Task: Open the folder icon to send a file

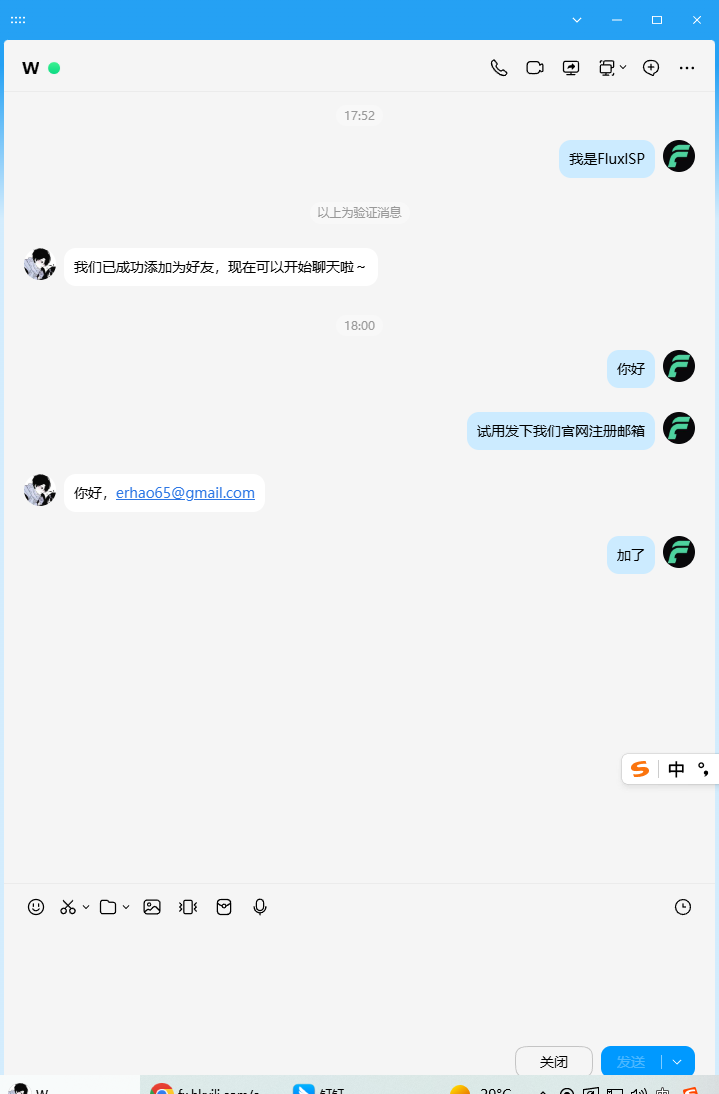Action: (x=108, y=906)
